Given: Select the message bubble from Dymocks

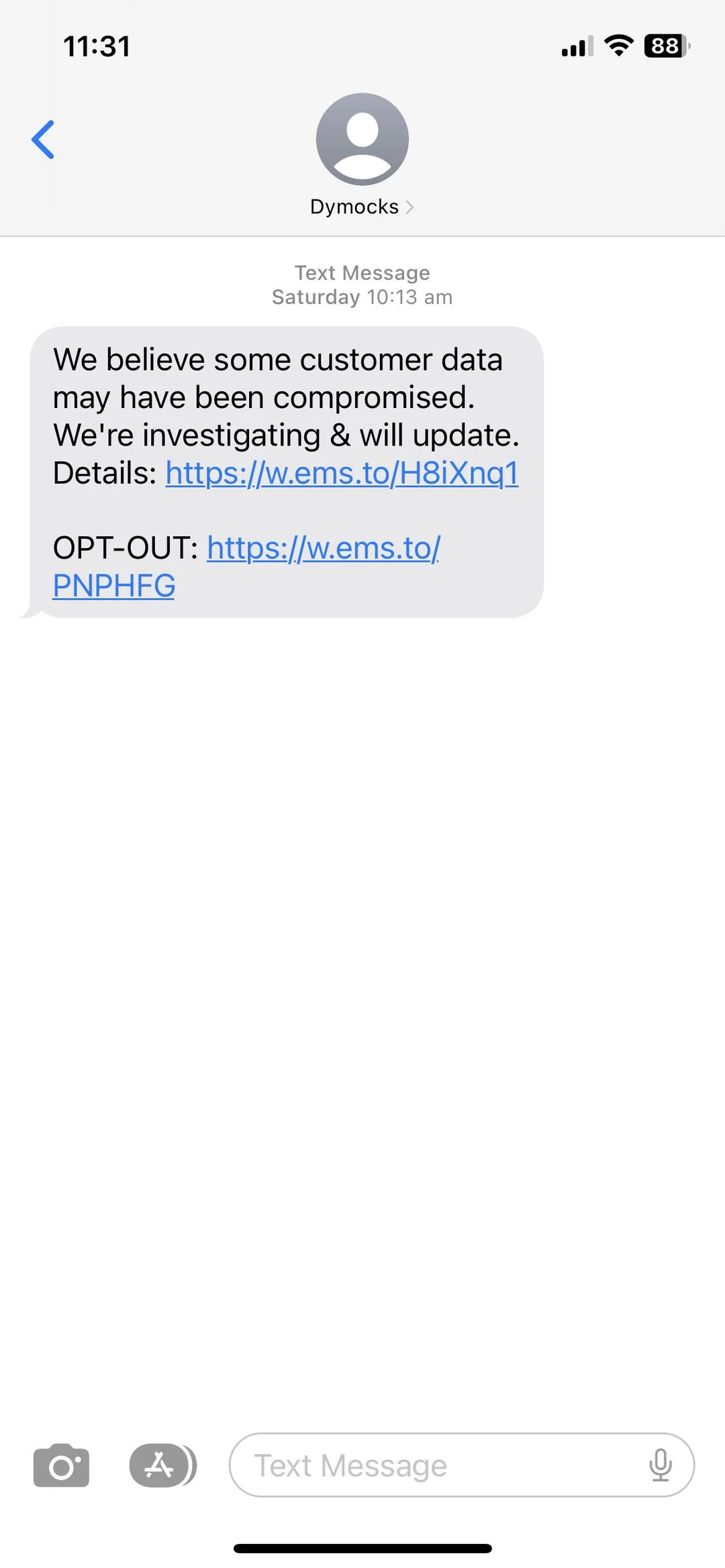Looking at the screenshot, I should 289,470.
